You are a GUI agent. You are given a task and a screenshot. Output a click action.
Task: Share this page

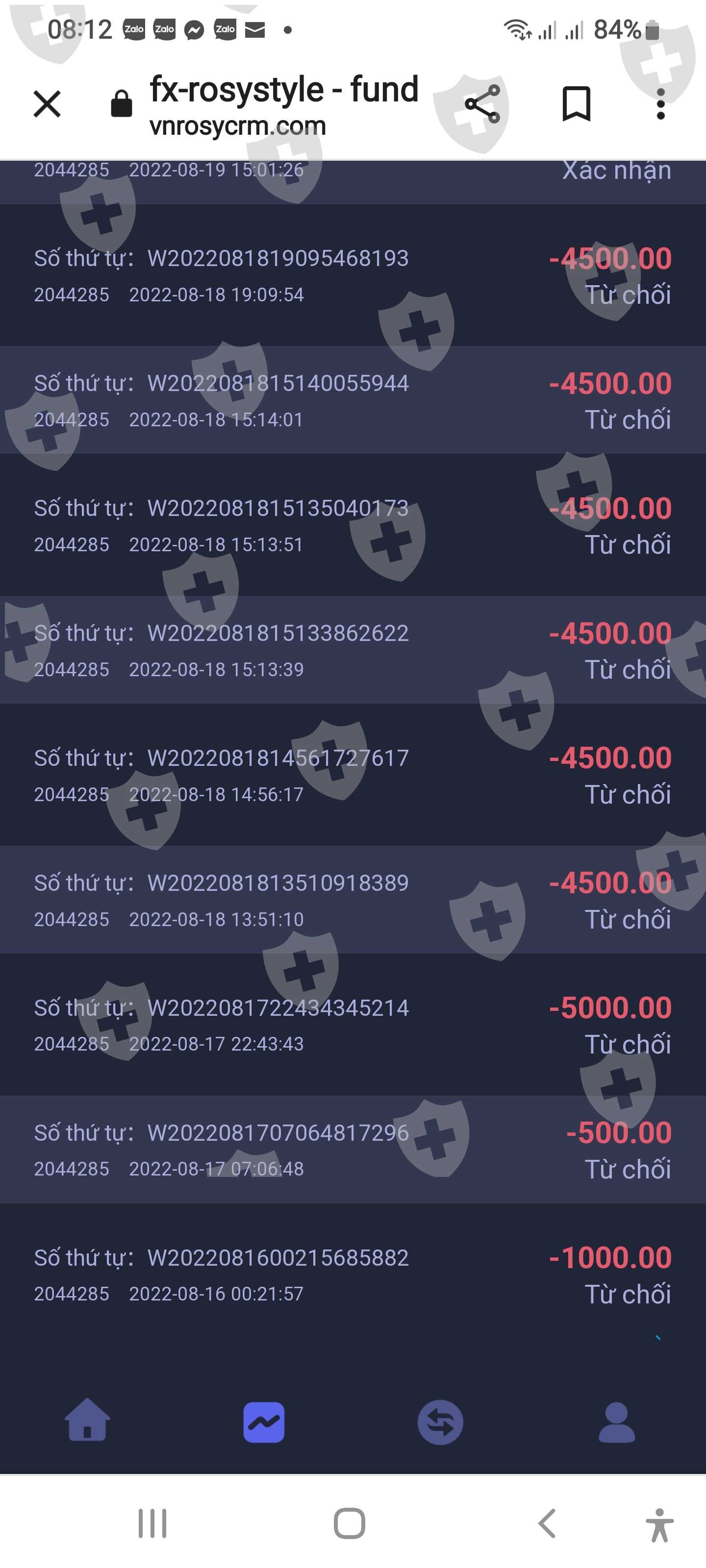pyautogui.click(x=482, y=104)
